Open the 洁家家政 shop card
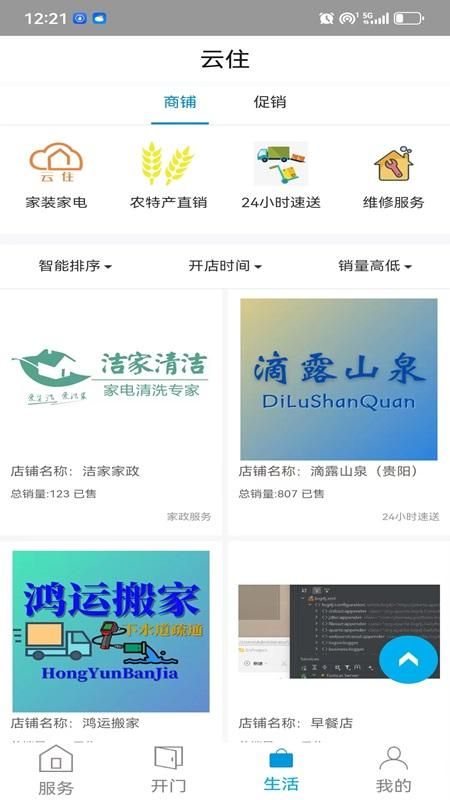 (111, 412)
